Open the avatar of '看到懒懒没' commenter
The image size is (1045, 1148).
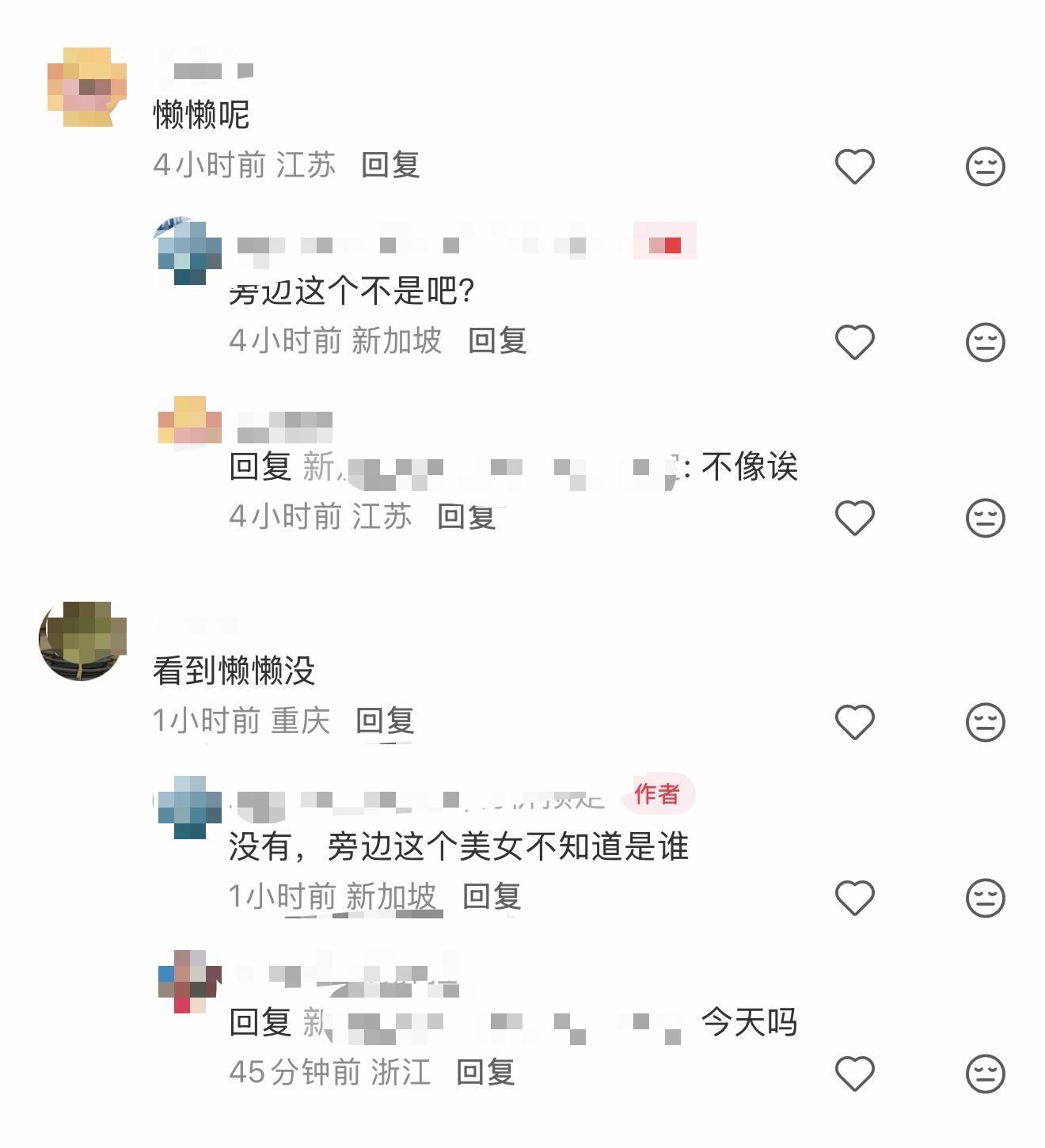83,641
